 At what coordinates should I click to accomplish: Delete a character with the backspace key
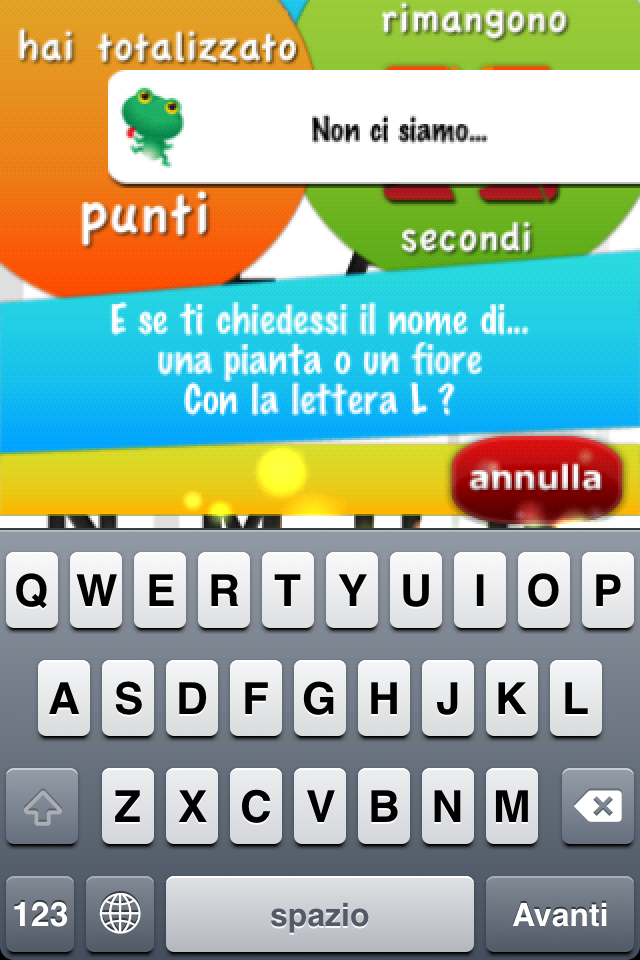coord(598,806)
